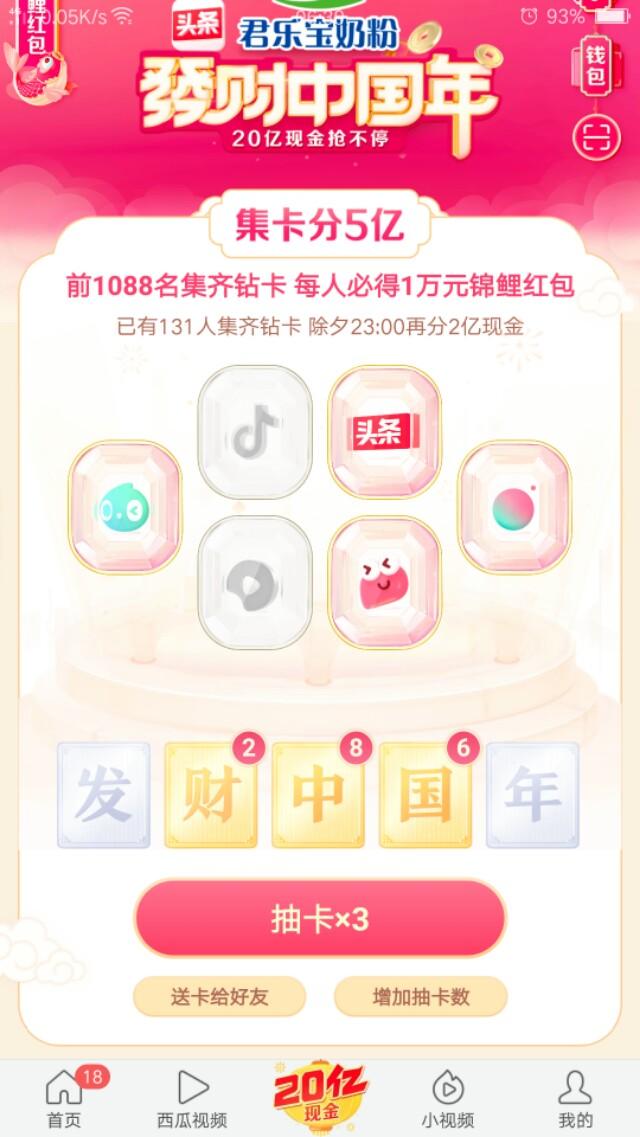640x1137 pixels.
Task: Select the 国 character card
Action: [x=425, y=795]
